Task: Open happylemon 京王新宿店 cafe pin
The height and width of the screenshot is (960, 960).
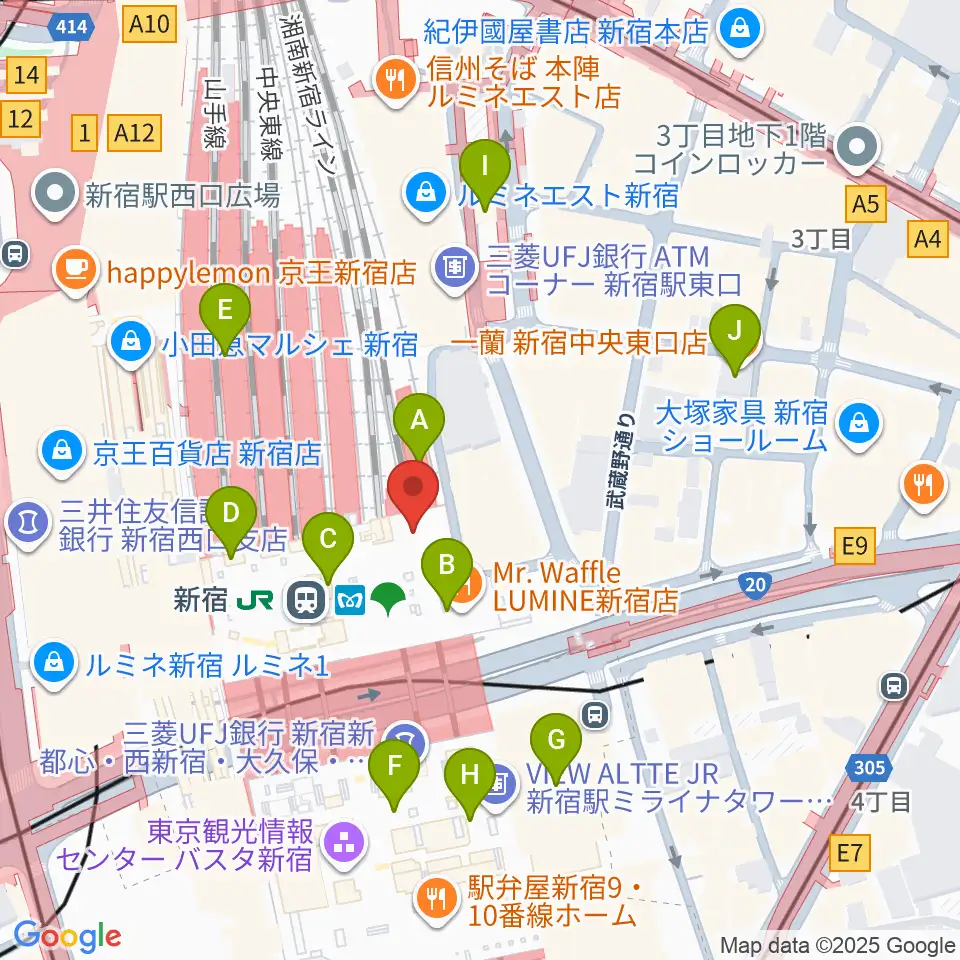Action: (x=75, y=271)
